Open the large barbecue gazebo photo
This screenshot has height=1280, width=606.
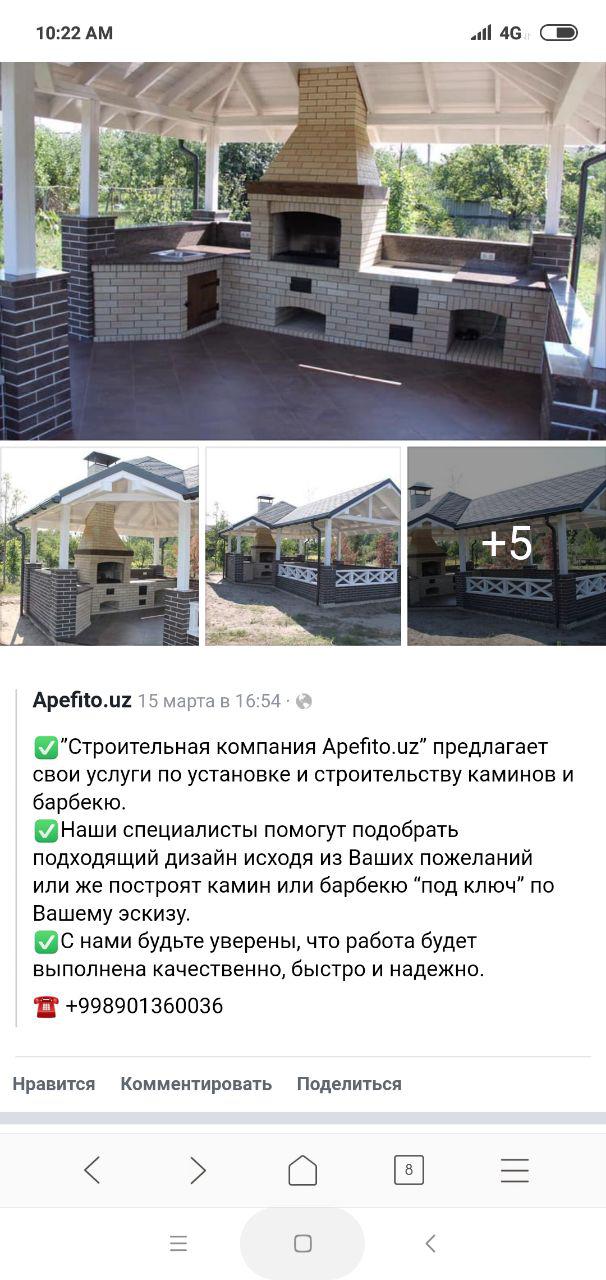pos(303,251)
